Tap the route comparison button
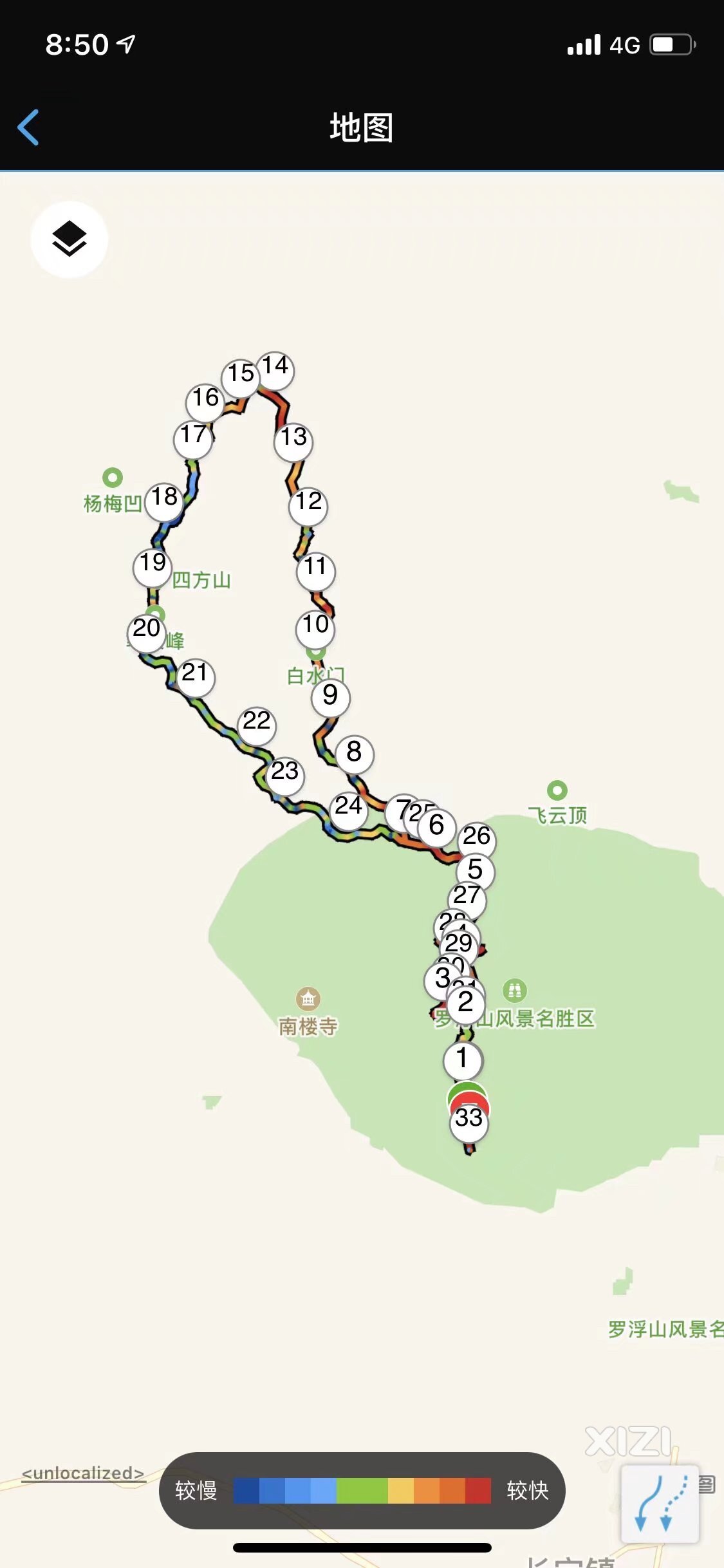 [x=660, y=1504]
